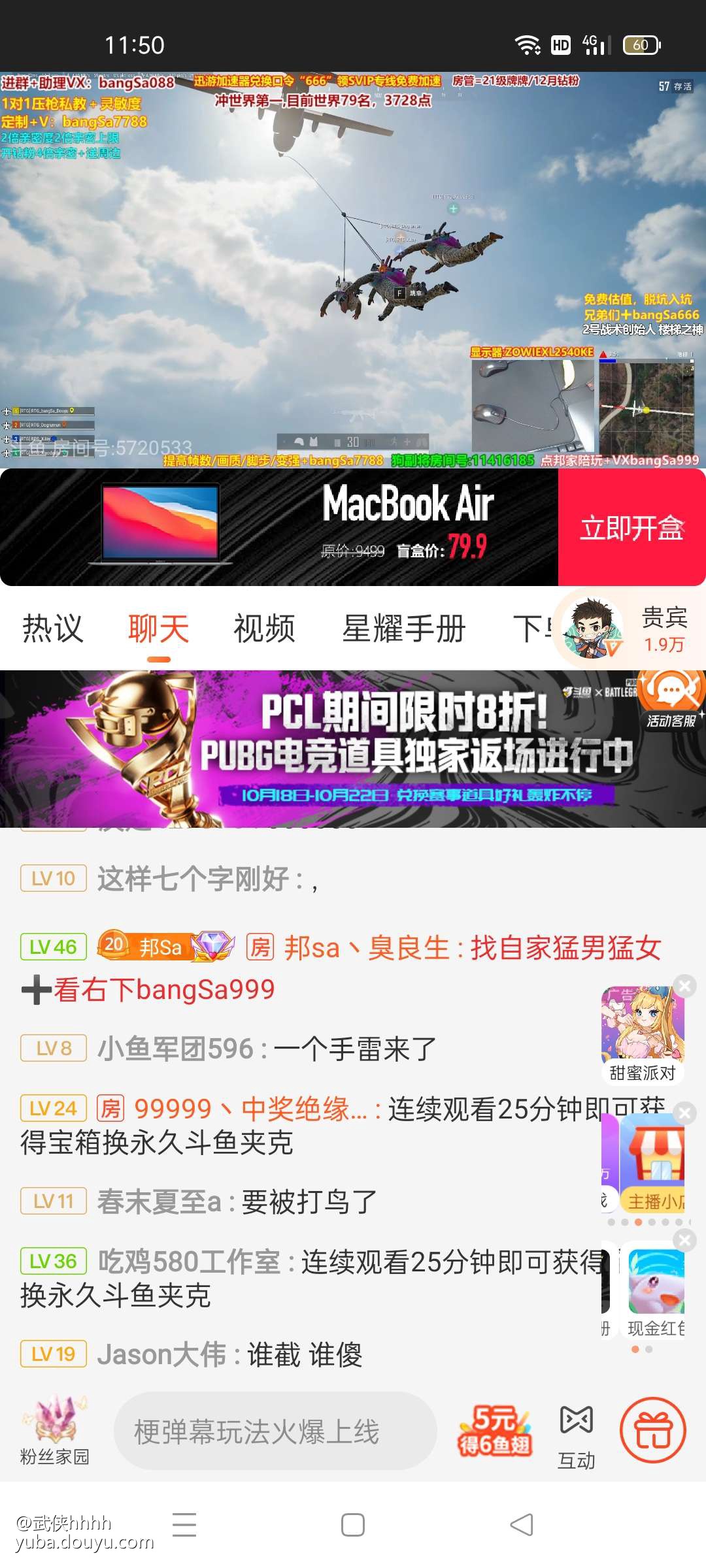Dismiss the 现金红包 floating widget

tap(684, 1239)
